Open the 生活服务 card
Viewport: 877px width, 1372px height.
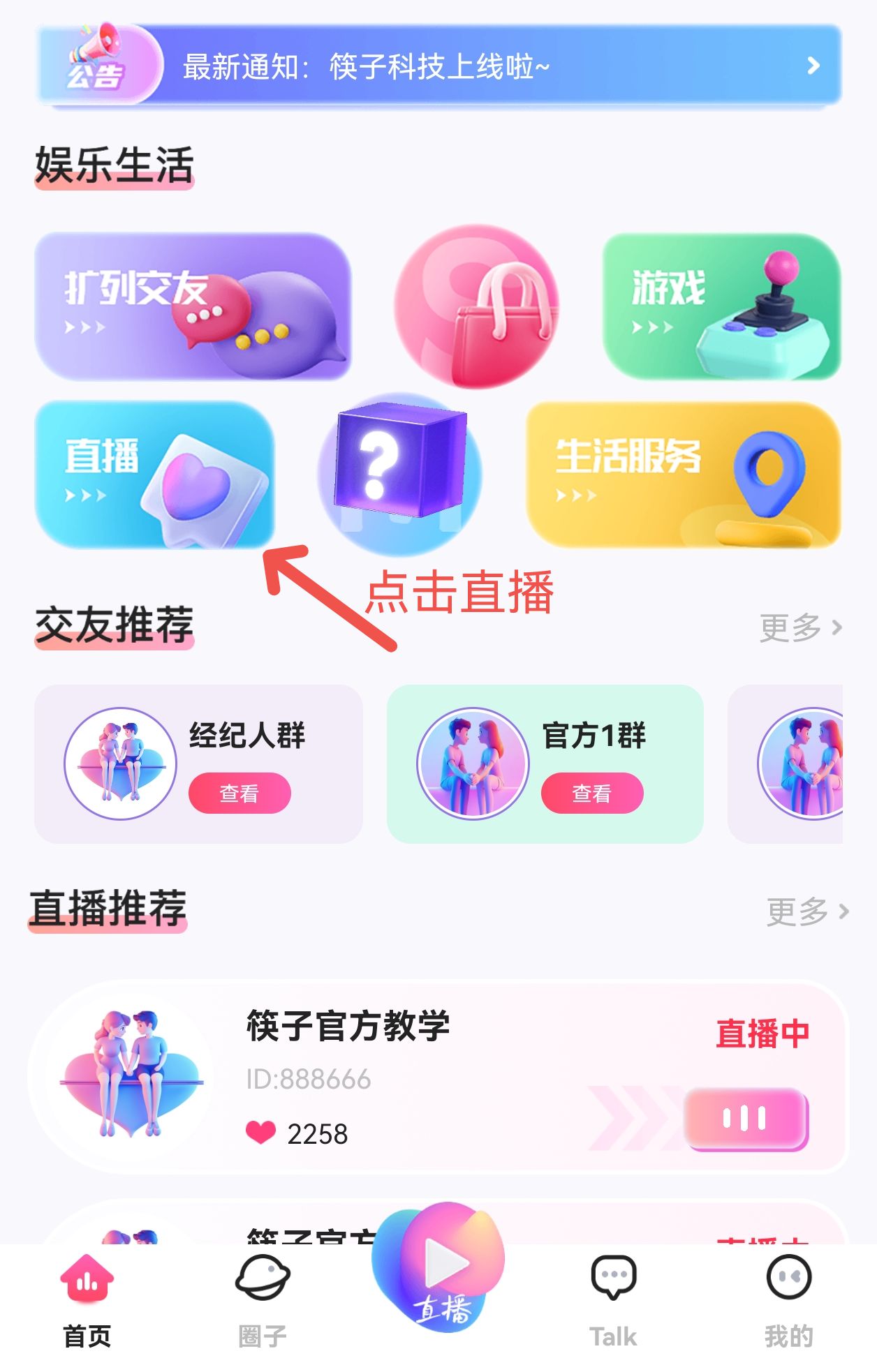point(683,475)
